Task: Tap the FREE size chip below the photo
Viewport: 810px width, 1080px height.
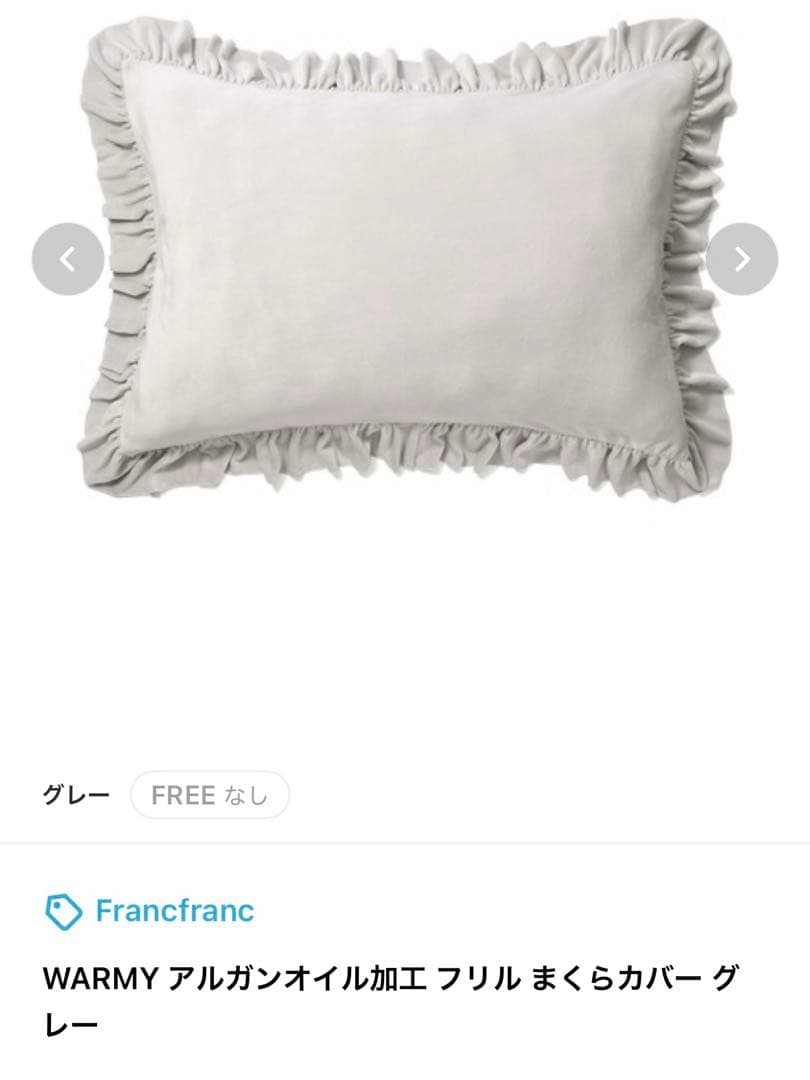Action: 210,796
